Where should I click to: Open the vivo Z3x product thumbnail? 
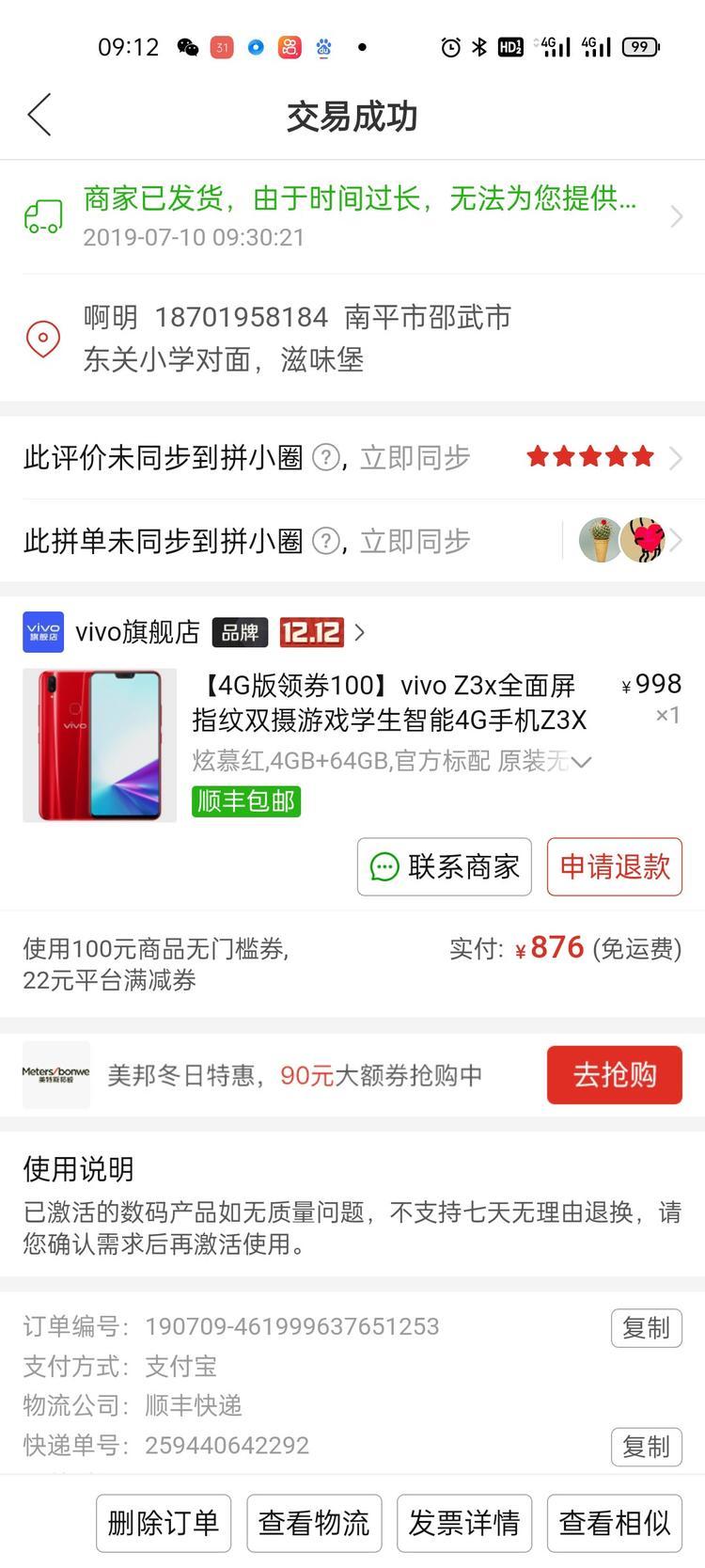(100, 745)
